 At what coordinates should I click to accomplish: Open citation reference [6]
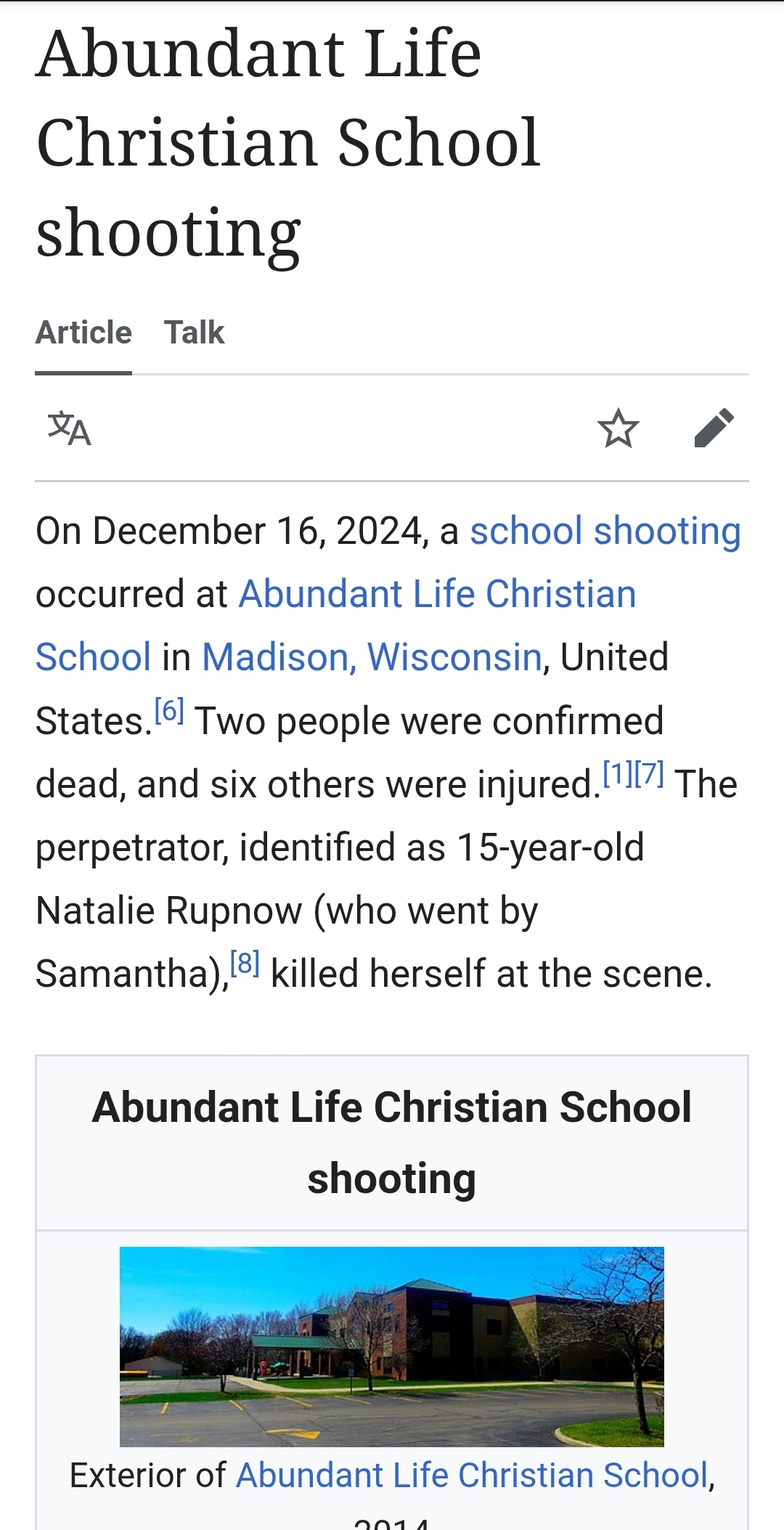(x=169, y=710)
